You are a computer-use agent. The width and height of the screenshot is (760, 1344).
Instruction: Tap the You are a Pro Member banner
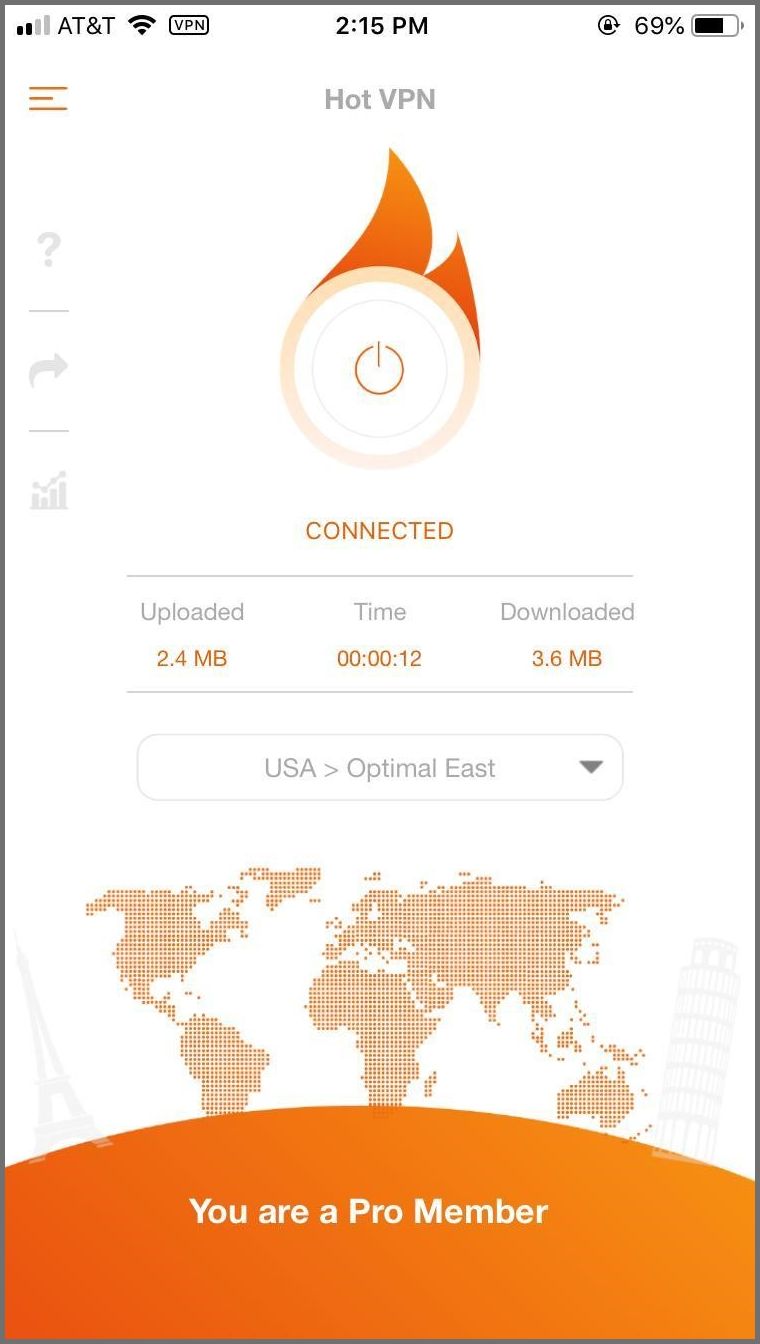pyautogui.click(x=369, y=1212)
